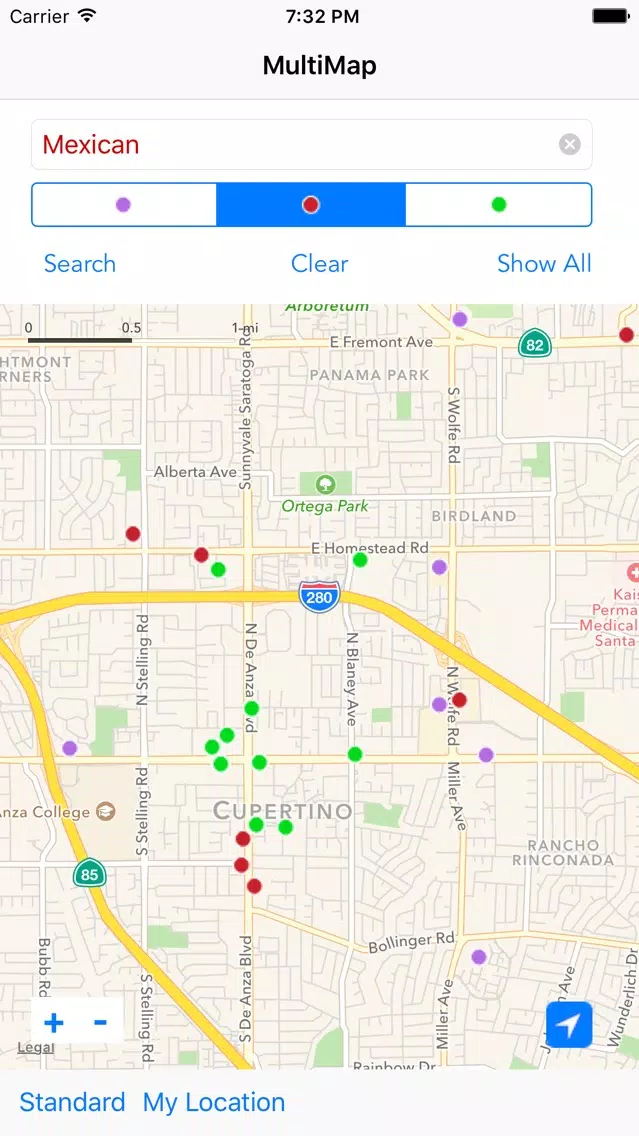Tap the Clear button
This screenshot has height=1136, width=639.
[x=320, y=264]
